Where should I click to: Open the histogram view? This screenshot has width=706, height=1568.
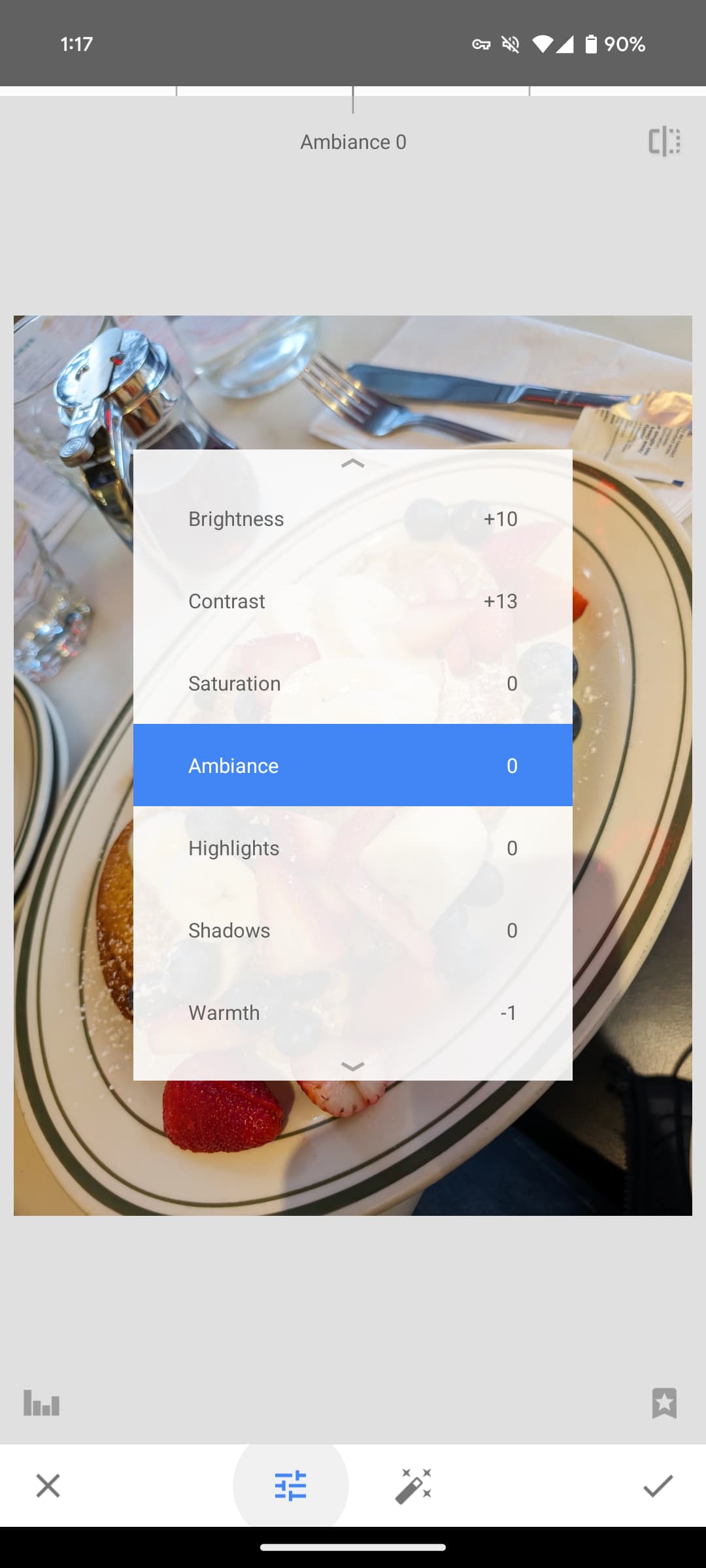click(42, 1403)
